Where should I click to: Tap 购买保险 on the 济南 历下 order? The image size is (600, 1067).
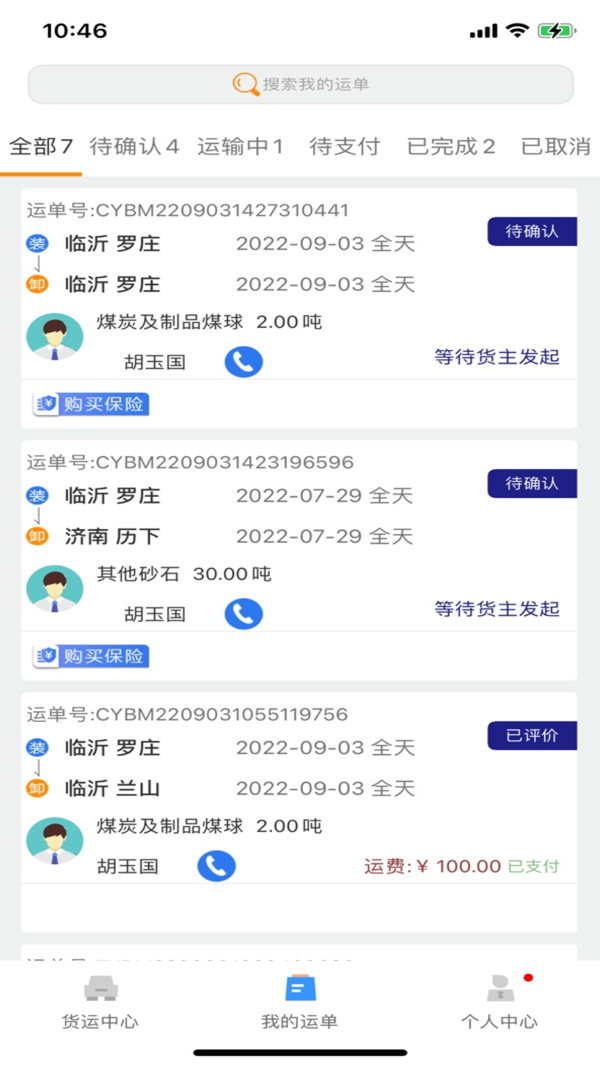coord(92,656)
